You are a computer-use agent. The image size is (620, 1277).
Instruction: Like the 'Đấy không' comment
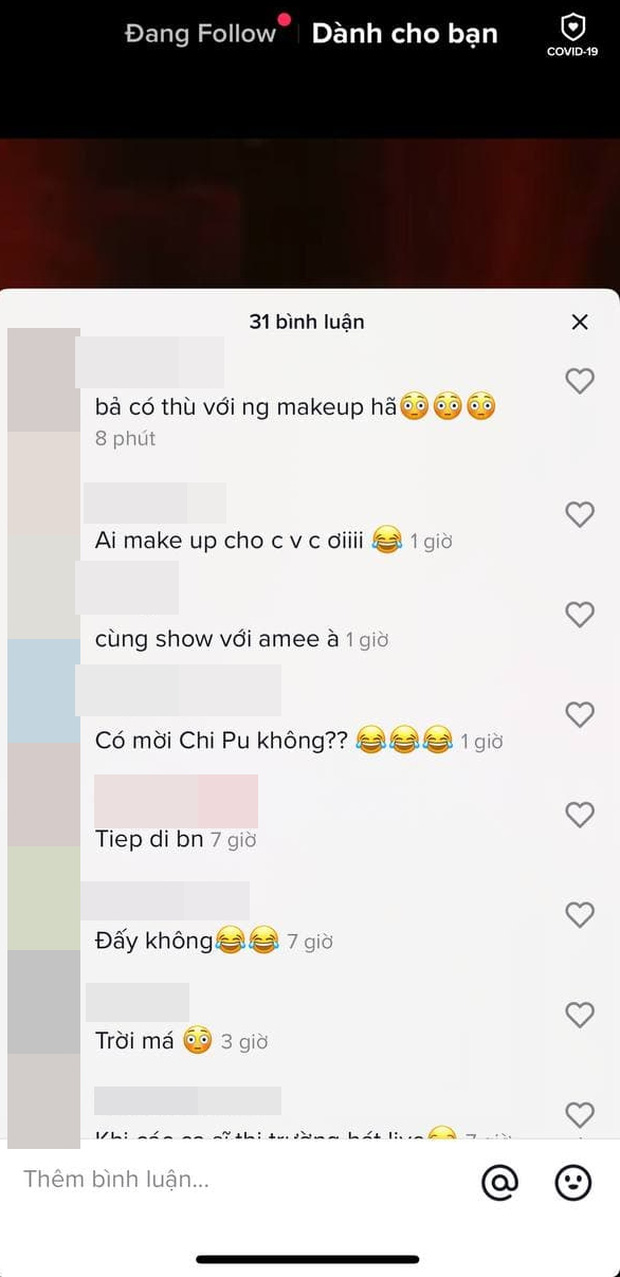(x=580, y=915)
